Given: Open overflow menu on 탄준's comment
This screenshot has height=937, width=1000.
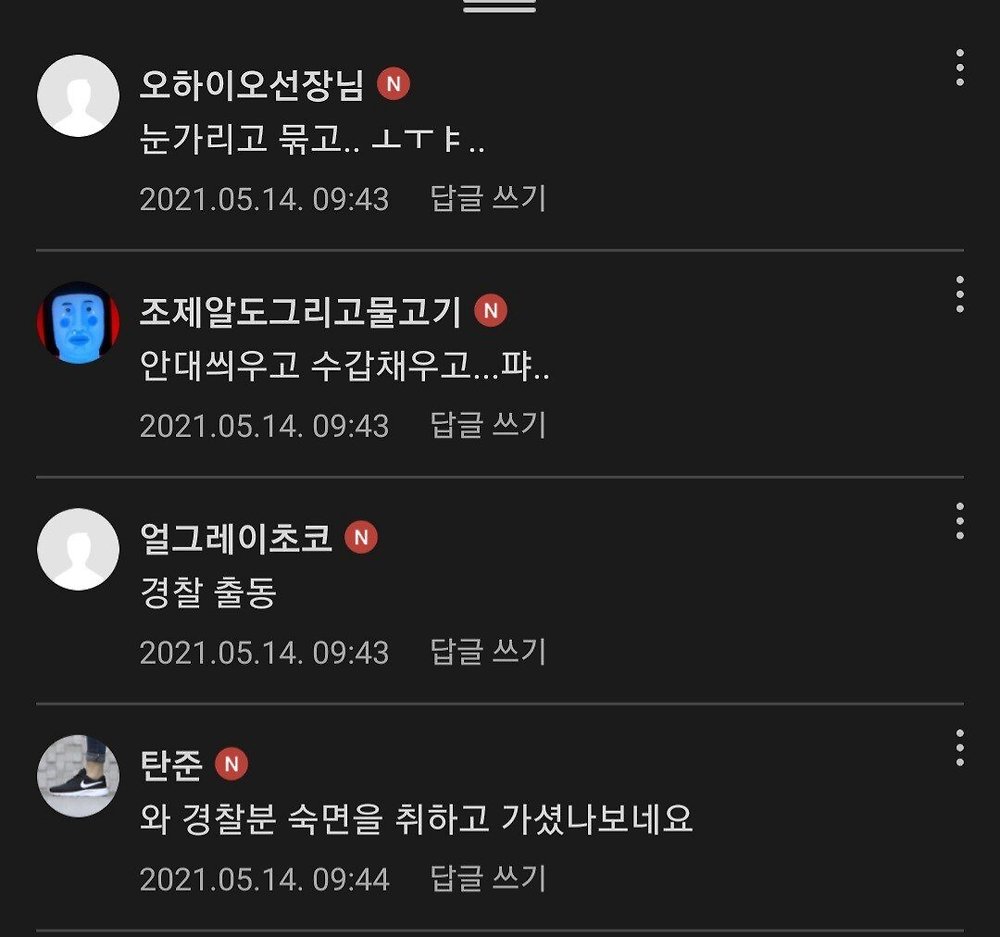Looking at the screenshot, I should (x=959, y=748).
